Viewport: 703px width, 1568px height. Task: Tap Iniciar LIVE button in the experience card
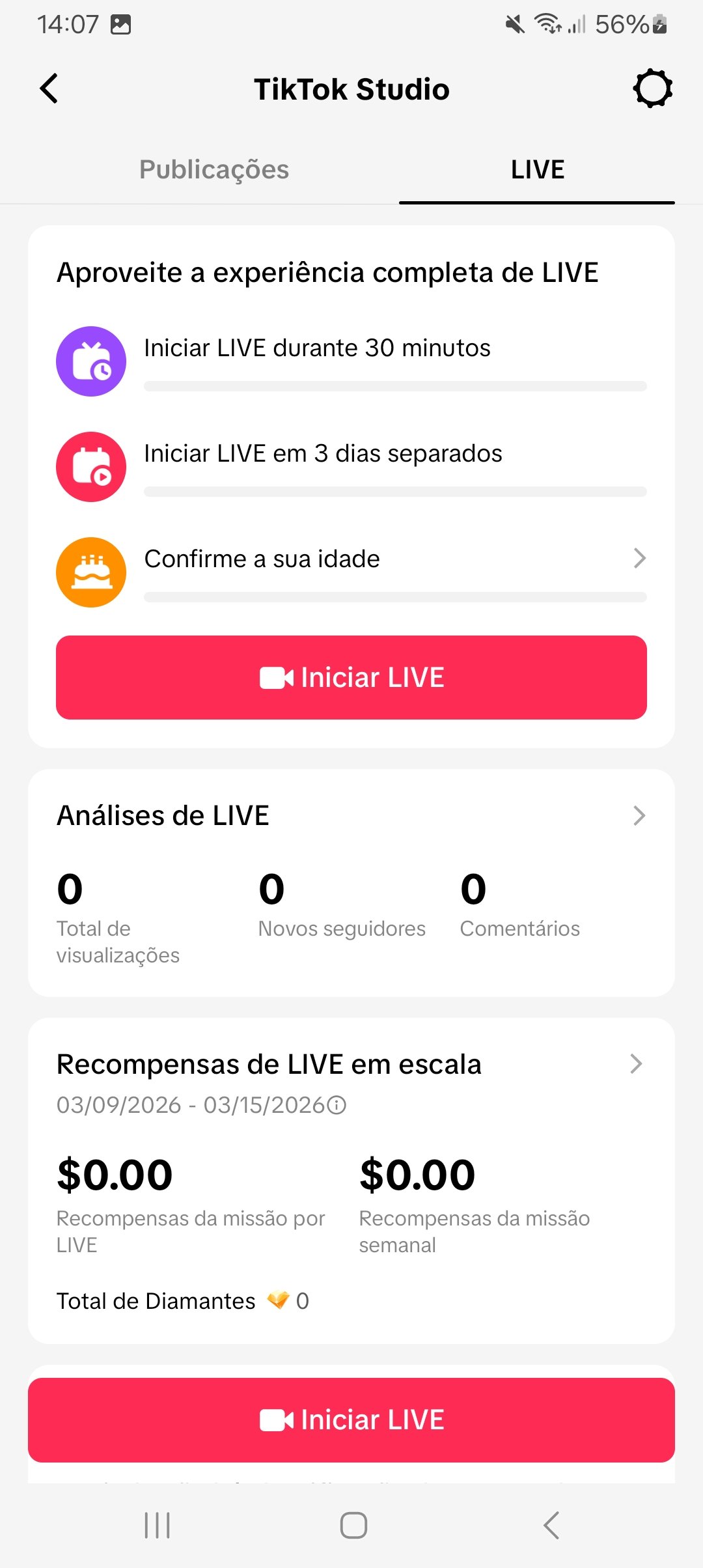coord(351,677)
